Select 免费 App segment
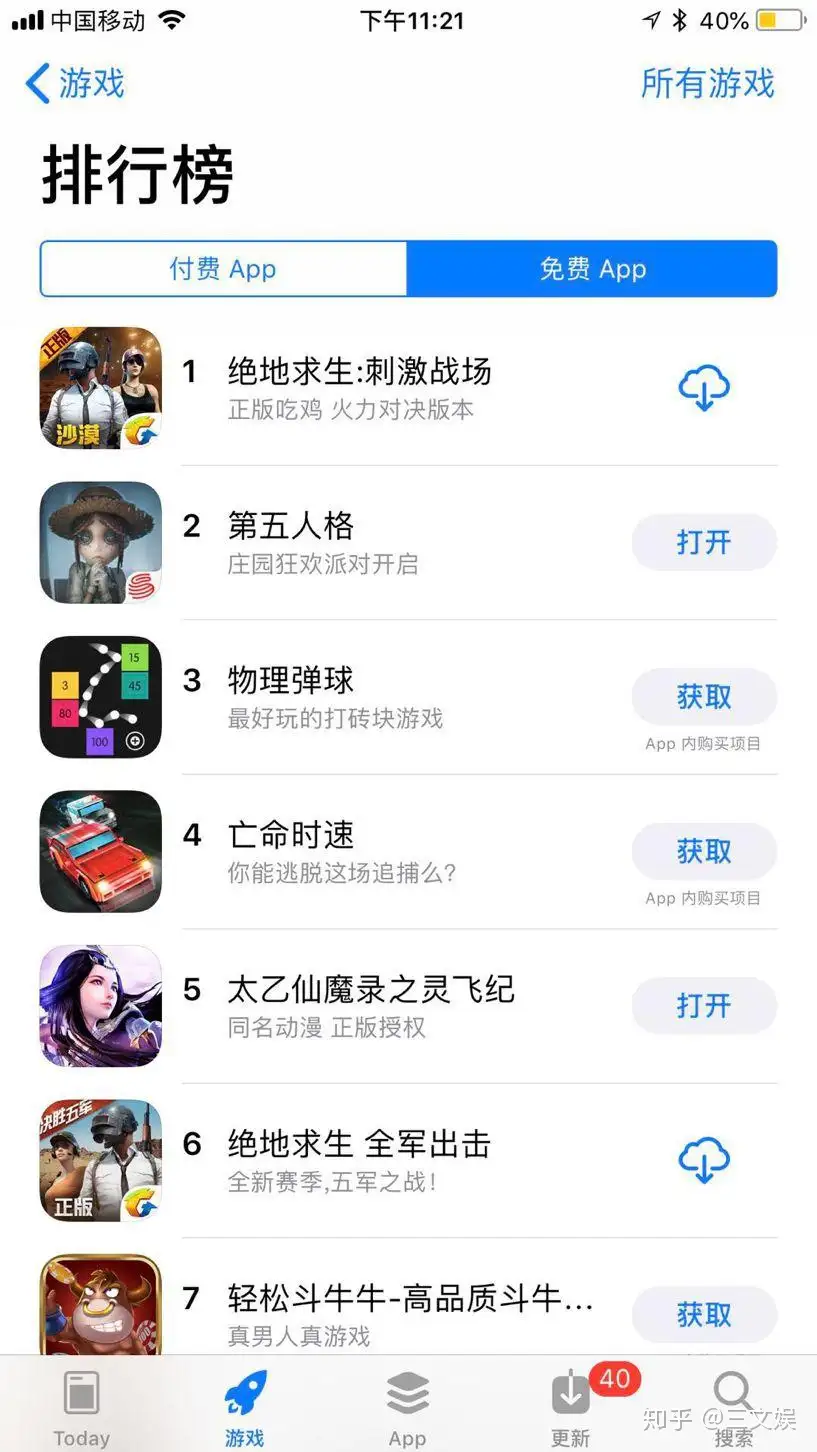817x1452 pixels. (x=592, y=269)
